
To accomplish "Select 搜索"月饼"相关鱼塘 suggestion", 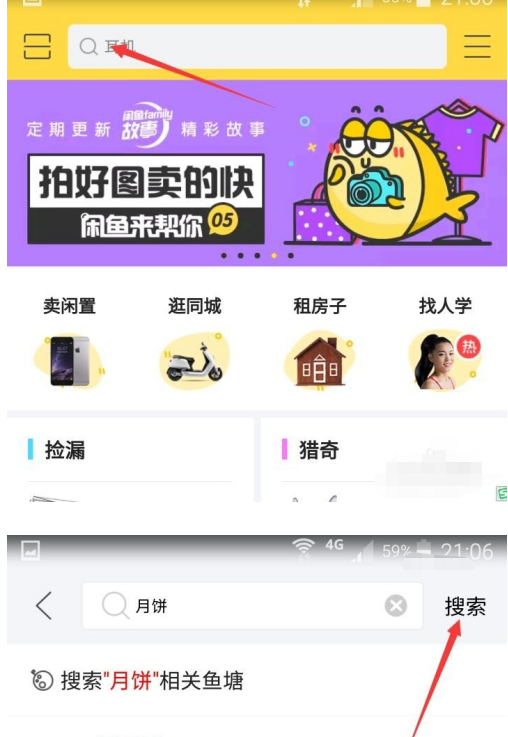I will [137, 680].
